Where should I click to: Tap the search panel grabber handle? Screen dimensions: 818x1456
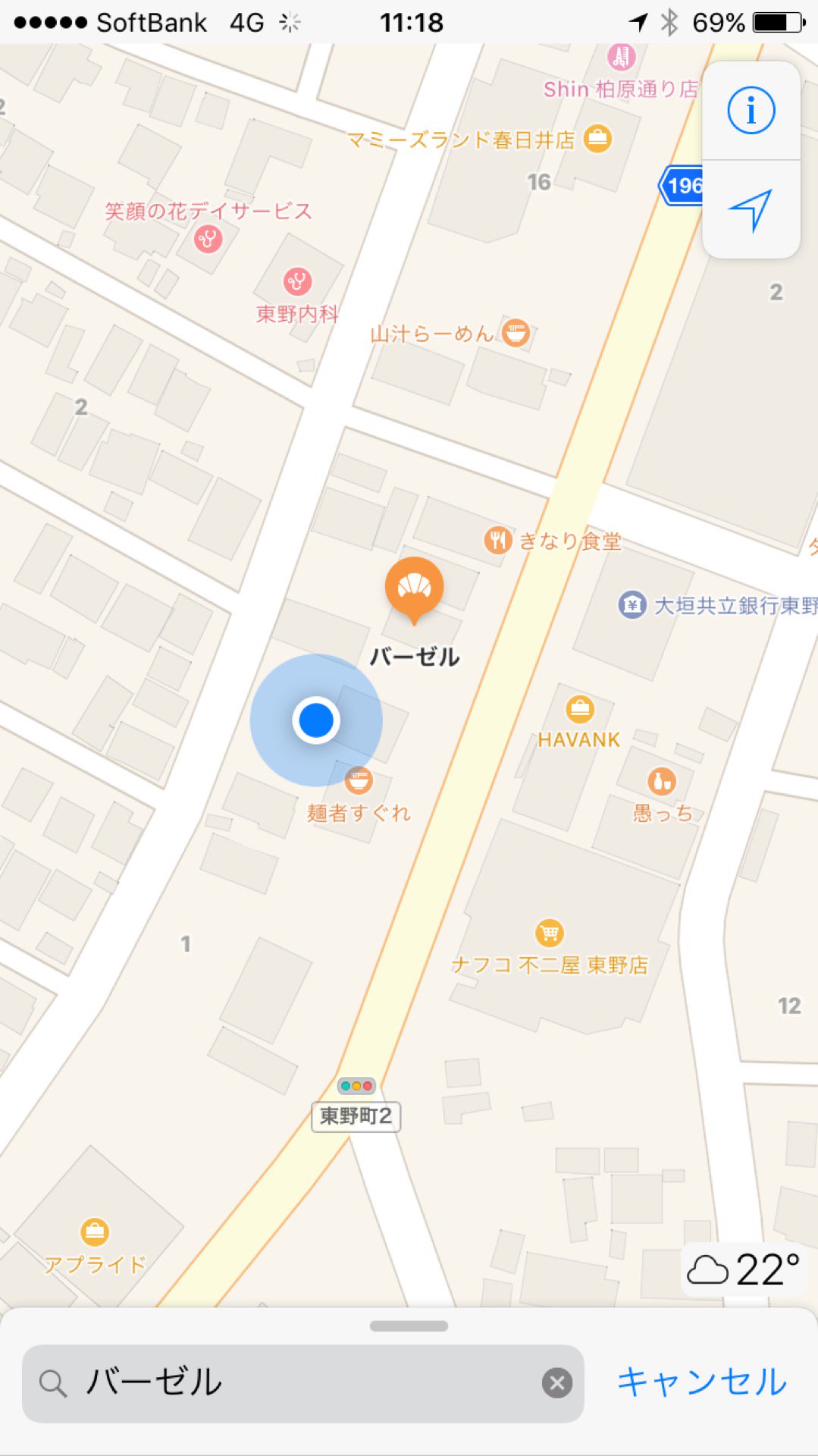[409, 1326]
